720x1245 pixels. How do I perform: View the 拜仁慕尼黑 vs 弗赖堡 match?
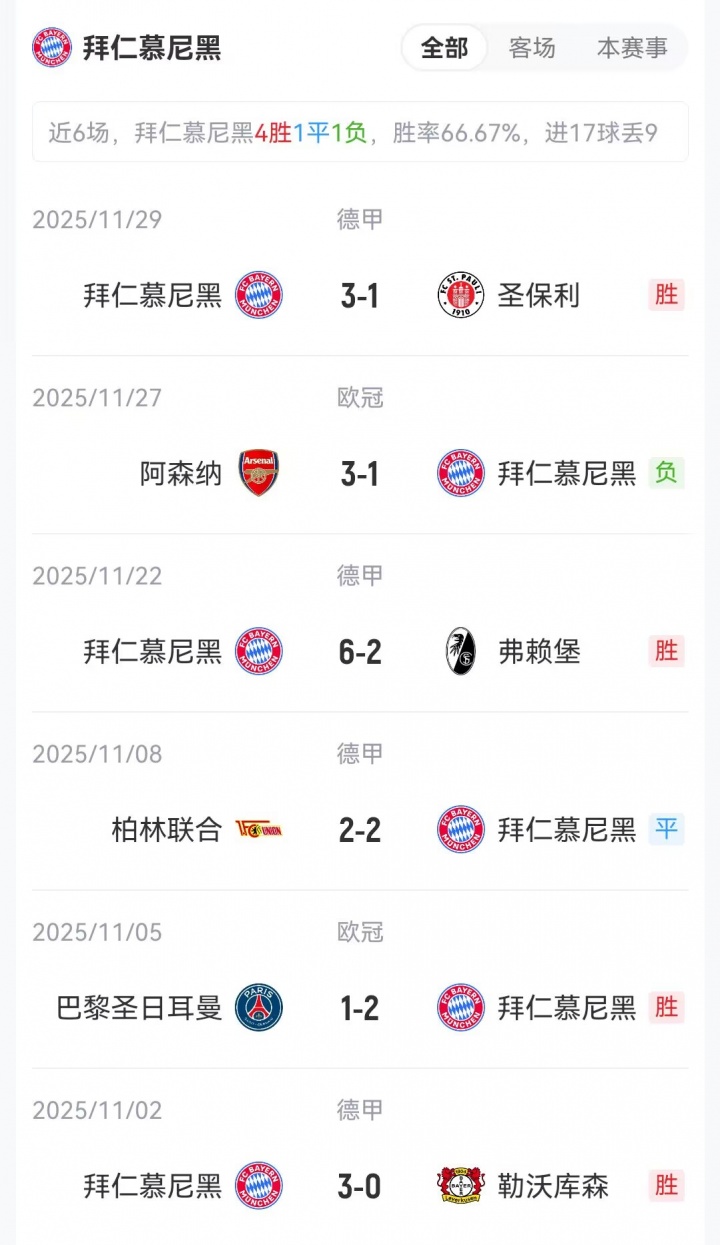[x=360, y=652]
